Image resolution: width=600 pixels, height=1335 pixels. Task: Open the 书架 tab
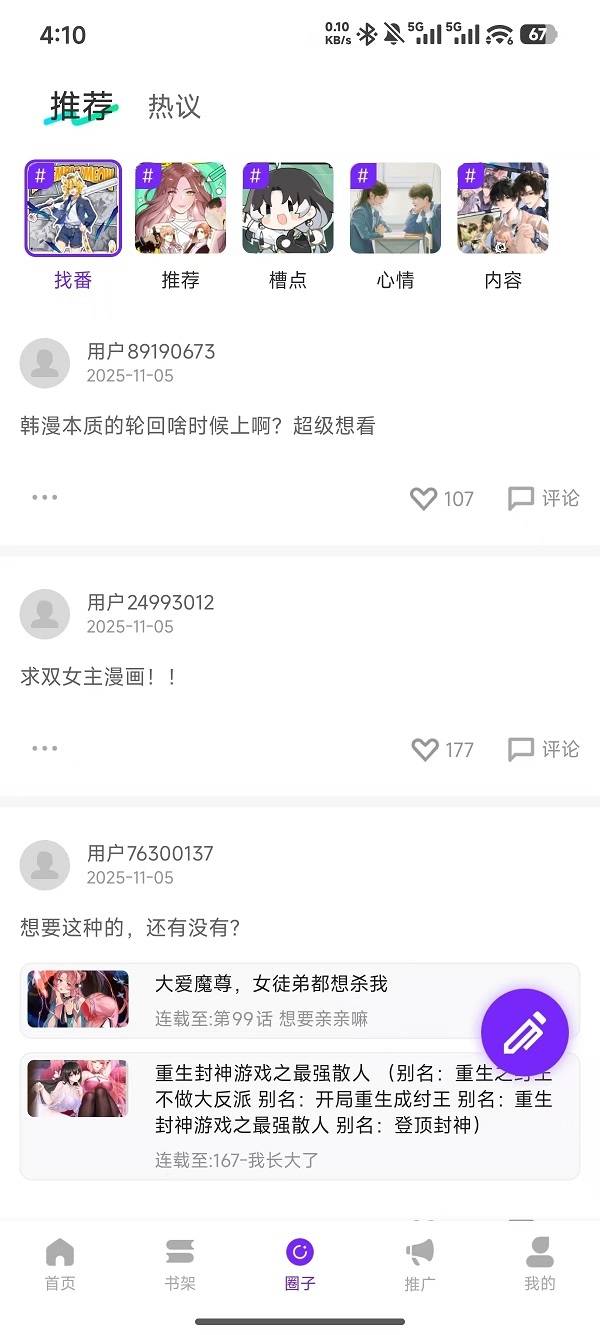click(x=180, y=1264)
